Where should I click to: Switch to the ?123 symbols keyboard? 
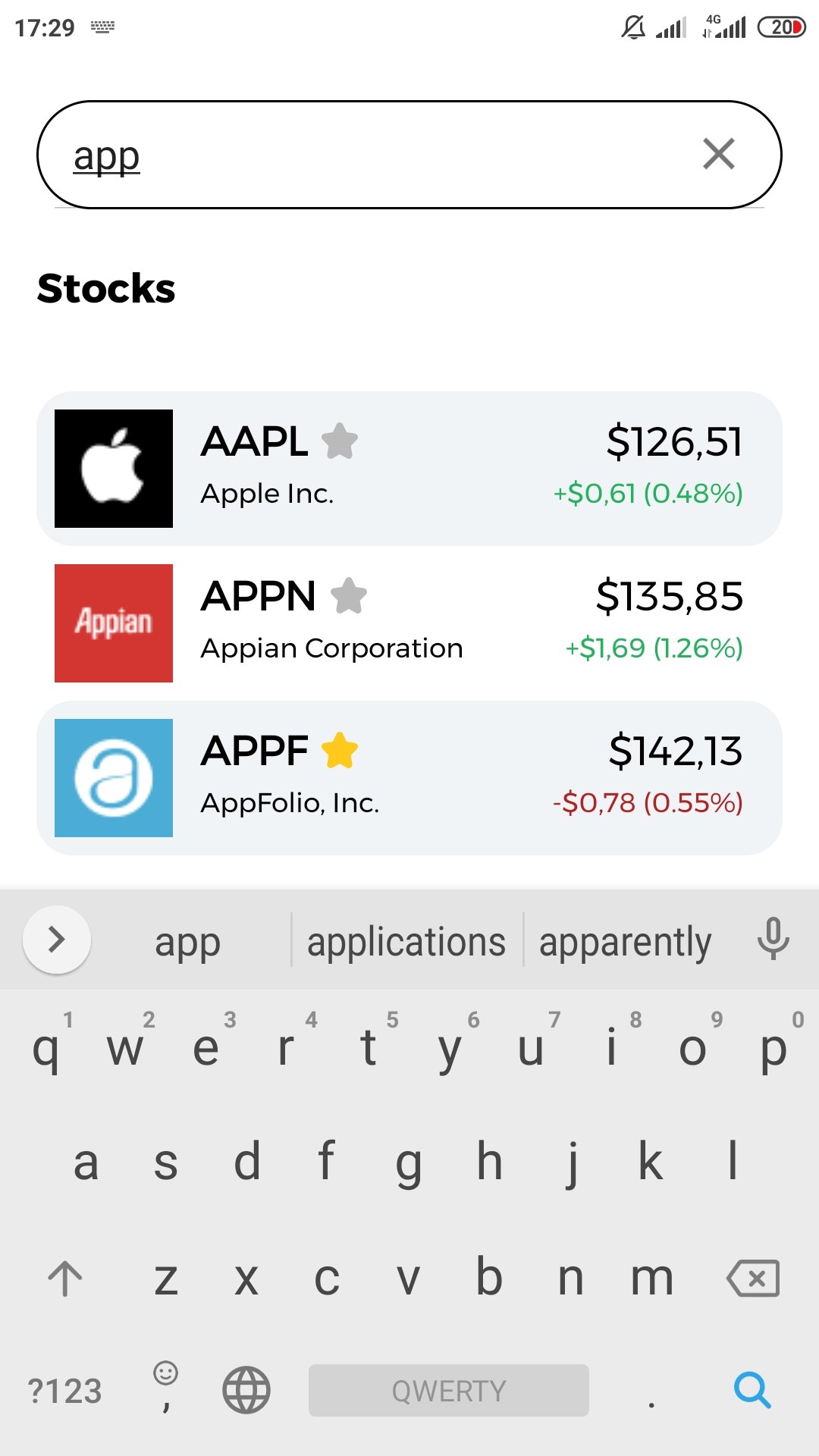click(65, 1392)
